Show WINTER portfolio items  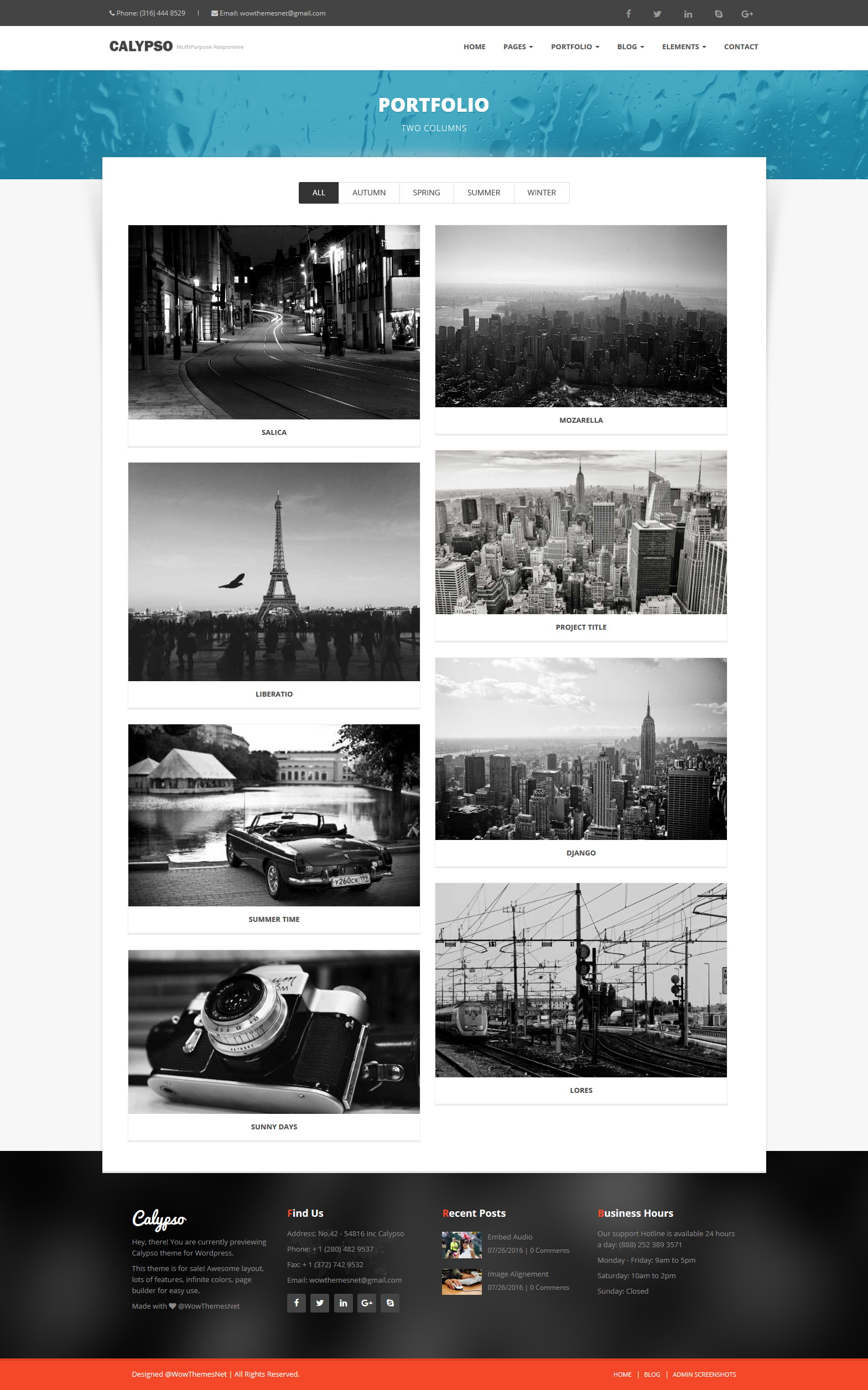(x=542, y=193)
